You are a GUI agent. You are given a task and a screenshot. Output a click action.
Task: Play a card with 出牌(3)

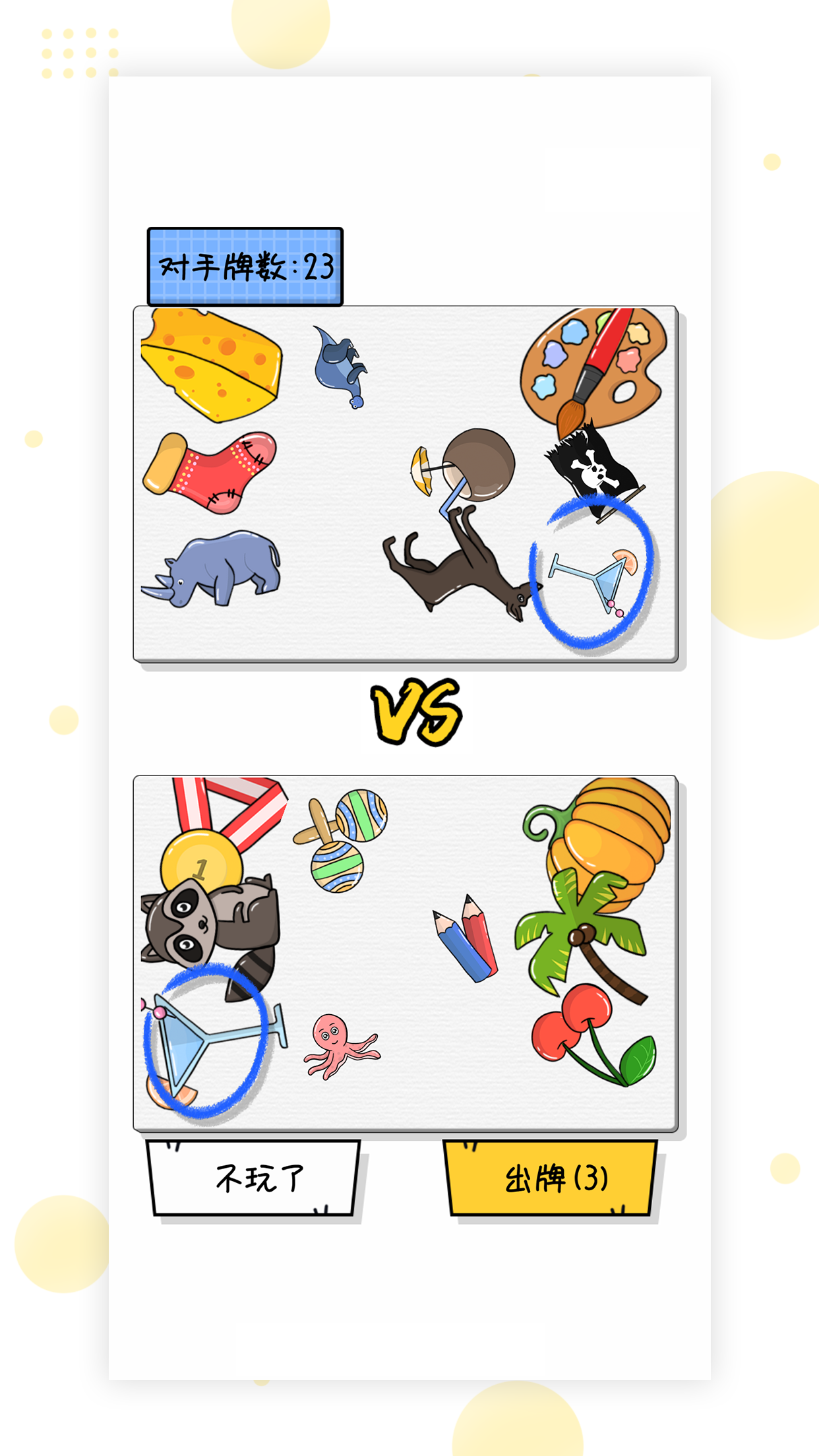tap(553, 1178)
